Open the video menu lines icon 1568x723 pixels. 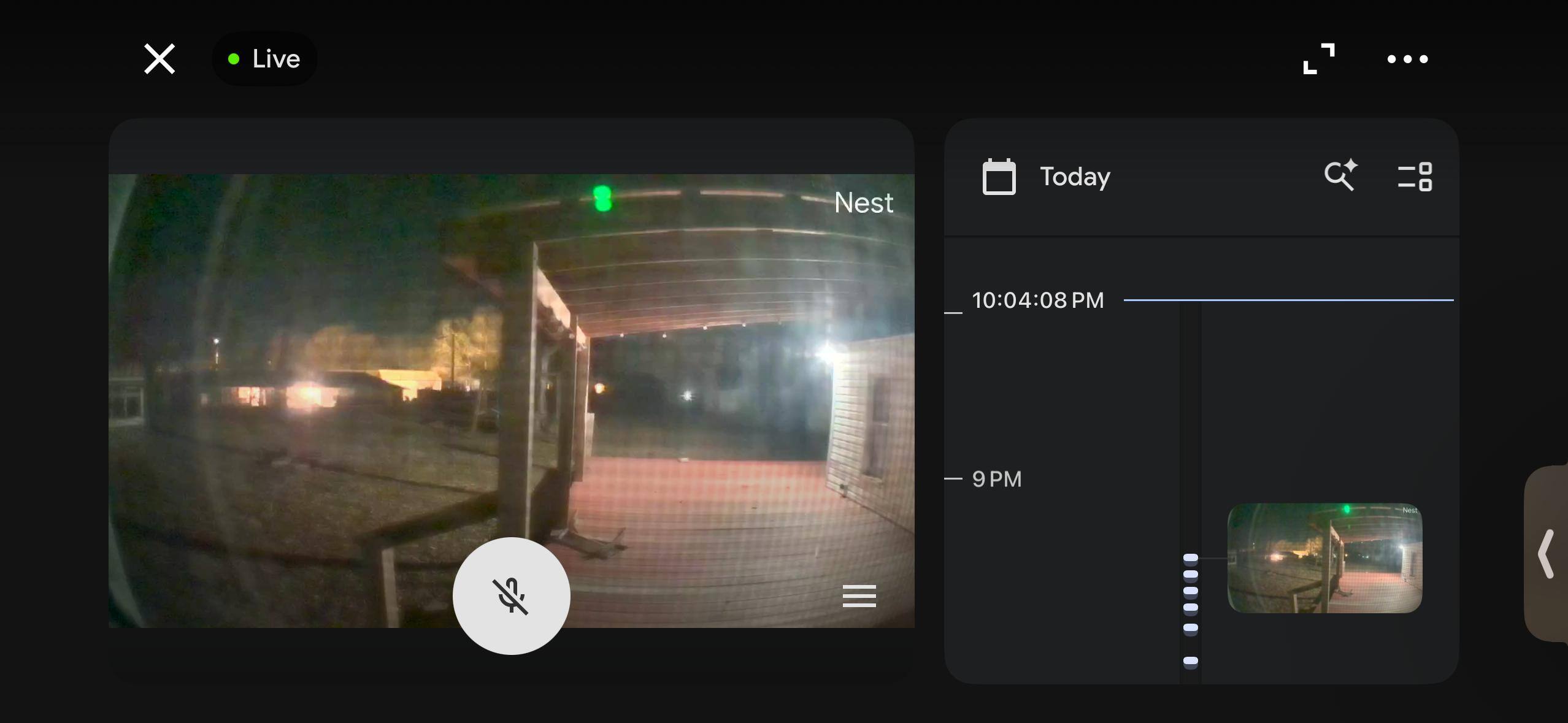(x=859, y=595)
